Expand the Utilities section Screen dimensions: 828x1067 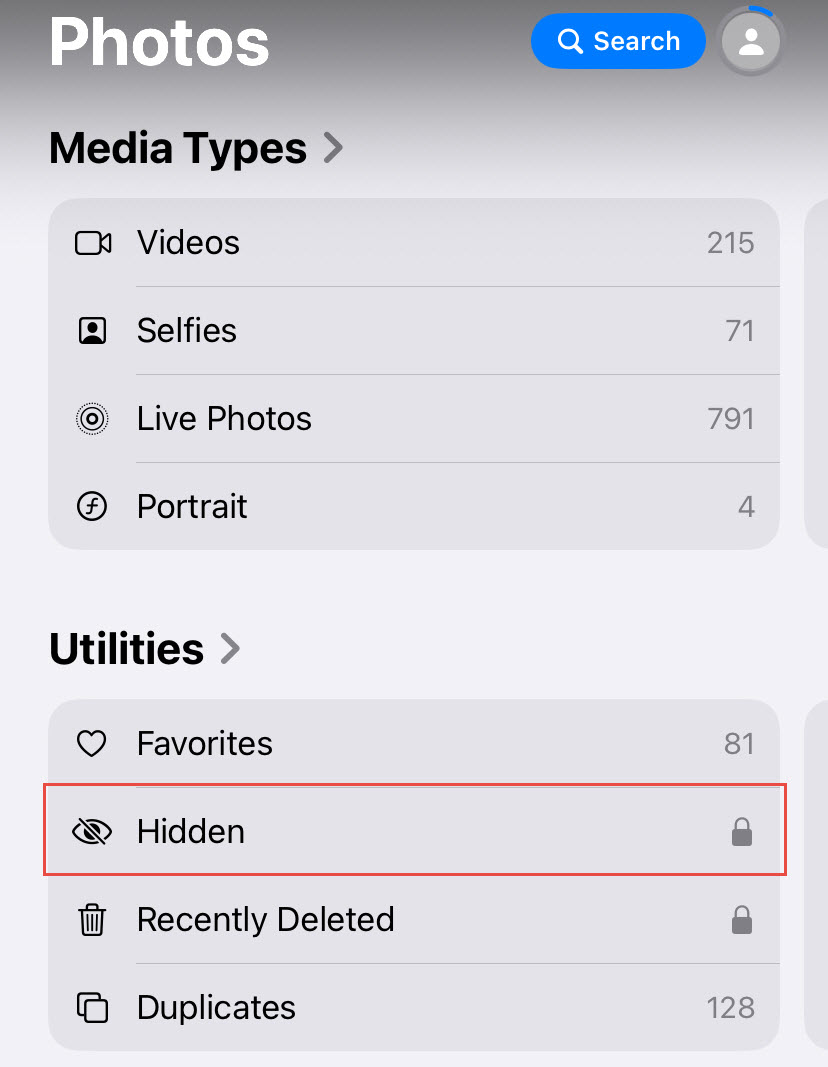(231, 648)
